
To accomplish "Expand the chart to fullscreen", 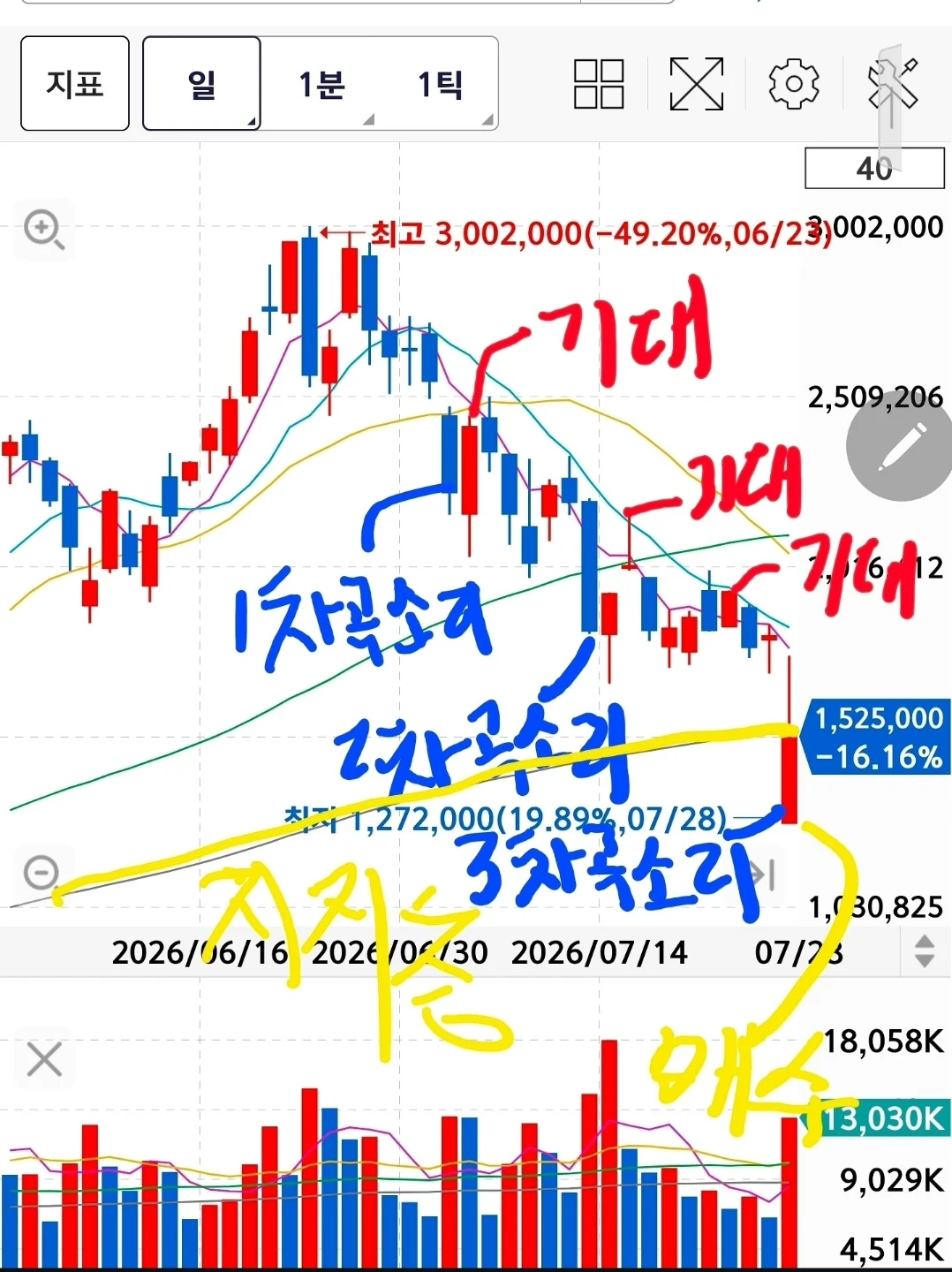I will 697,84.
